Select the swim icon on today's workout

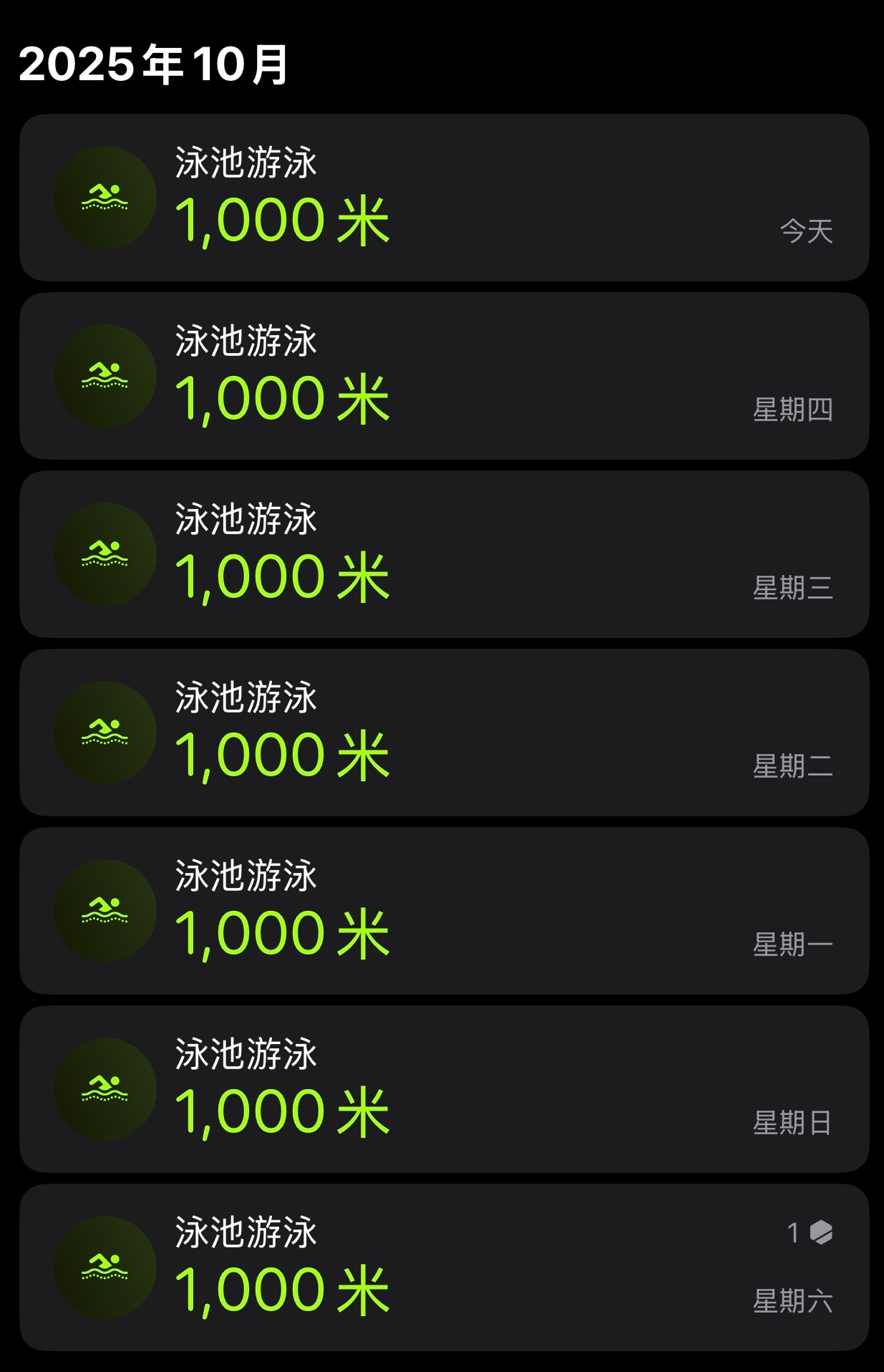coord(106,199)
